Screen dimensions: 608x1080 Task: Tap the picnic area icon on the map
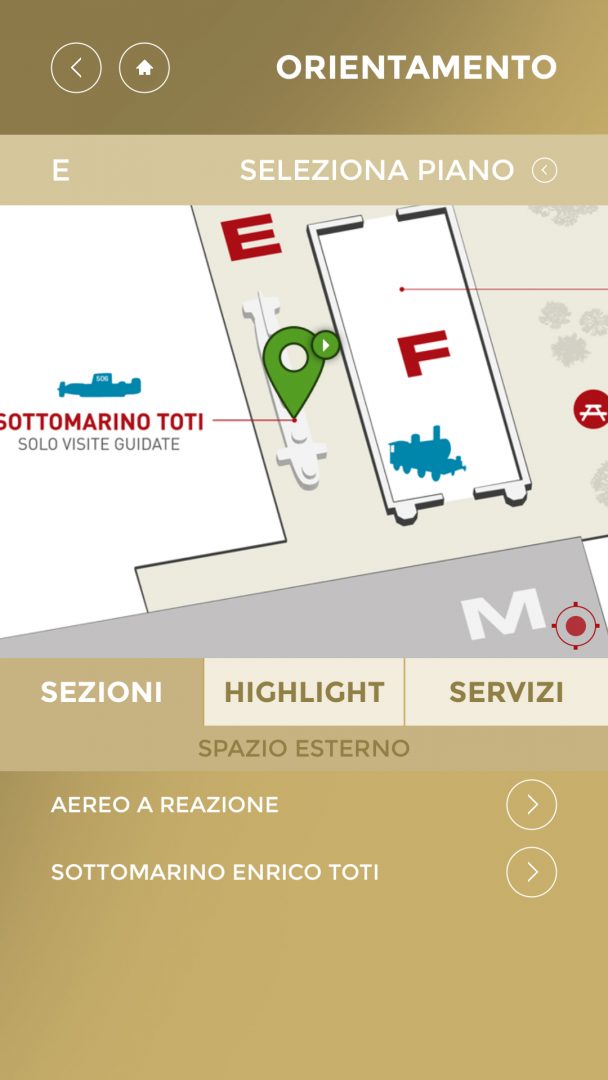point(591,409)
